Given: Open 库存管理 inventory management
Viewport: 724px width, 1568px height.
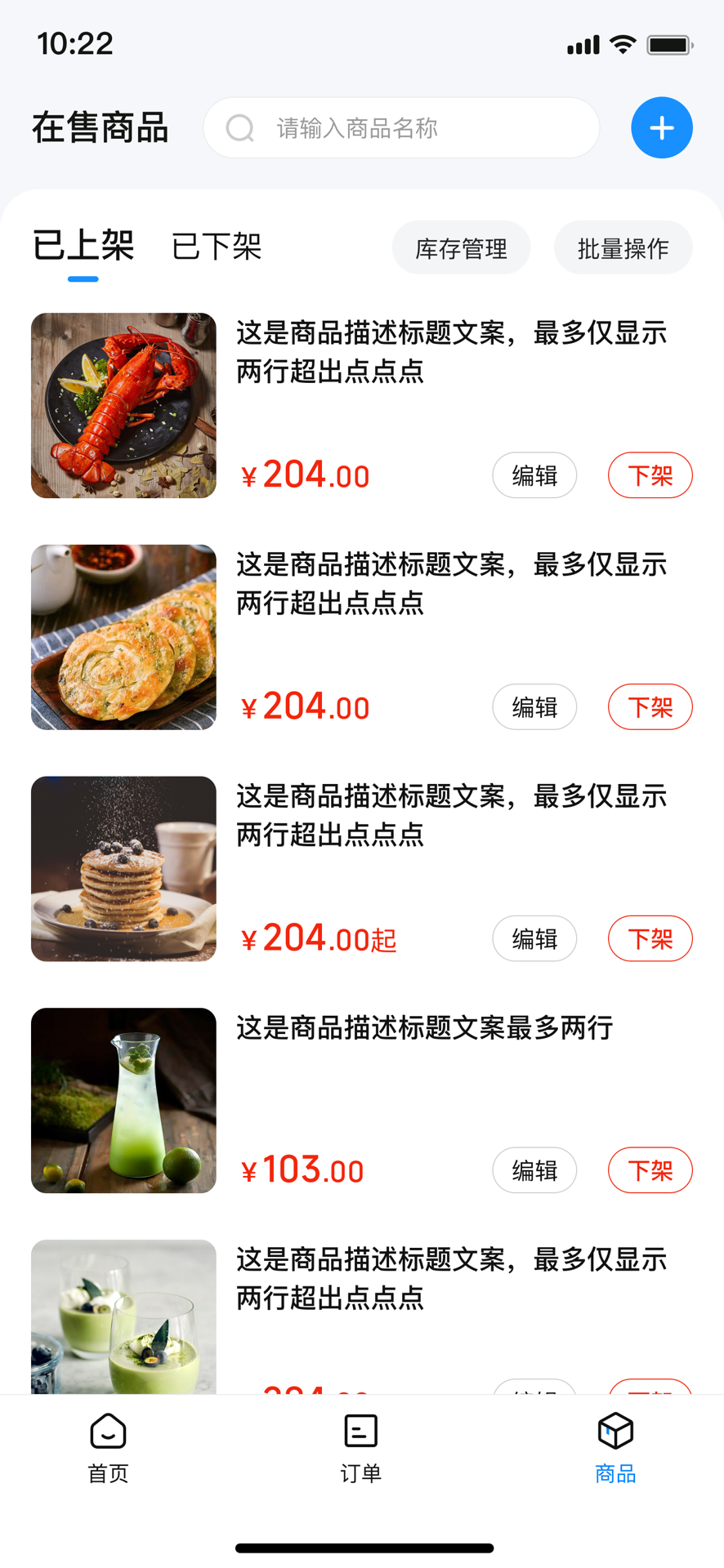Looking at the screenshot, I should pyautogui.click(x=461, y=248).
